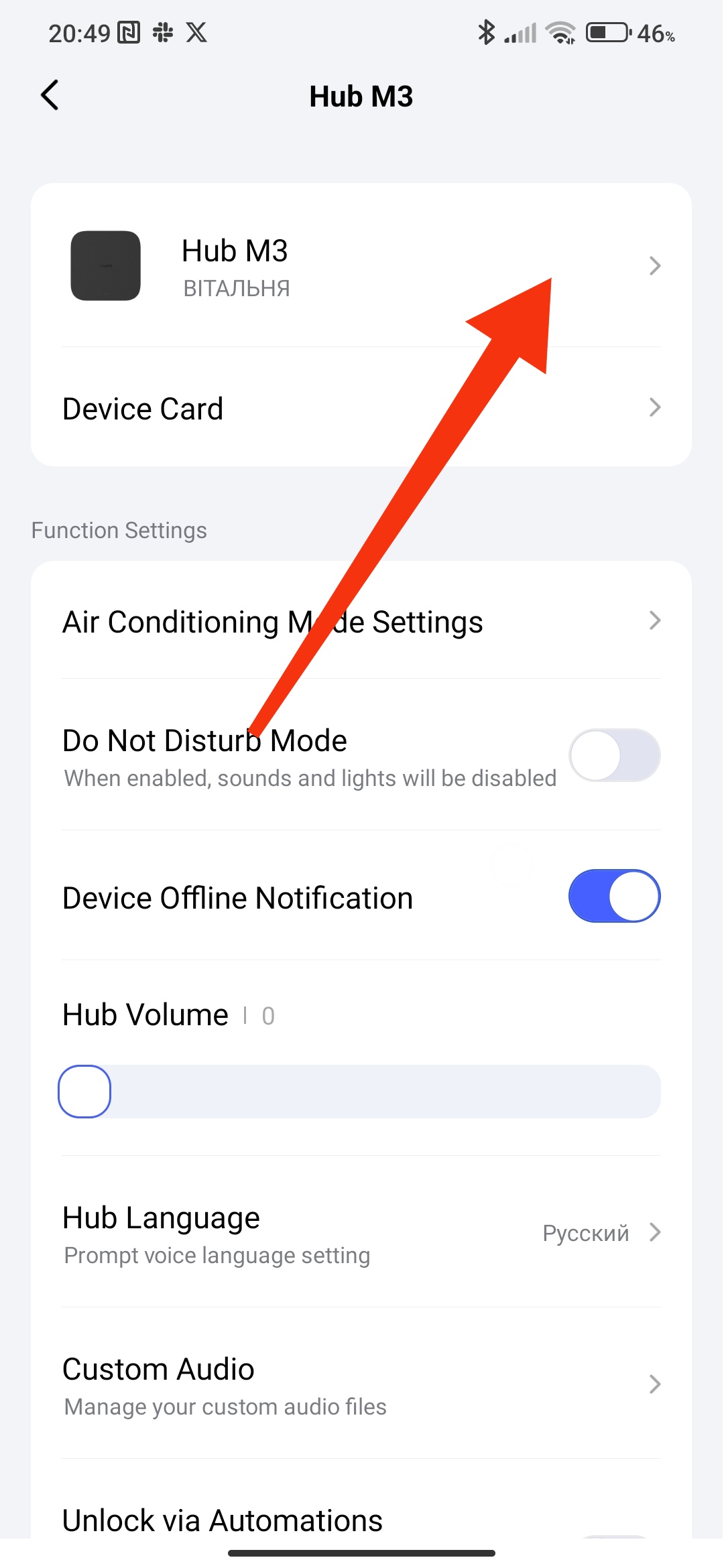Screen dimensions: 724x1568
Task: Open Air Conditioning Mode Settings
Action: pos(361,621)
